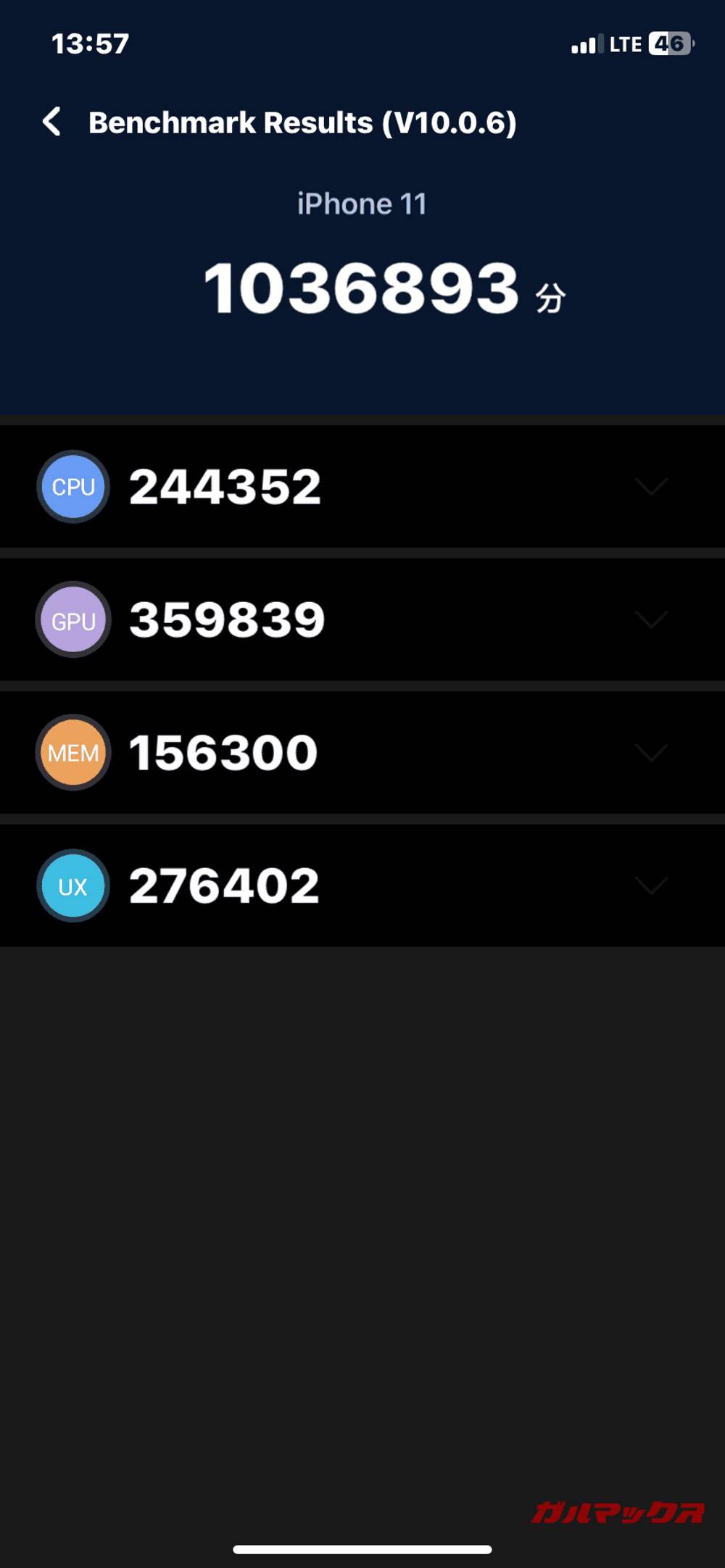Select the MEM score category icon
725x1568 pixels.
click(x=72, y=752)
